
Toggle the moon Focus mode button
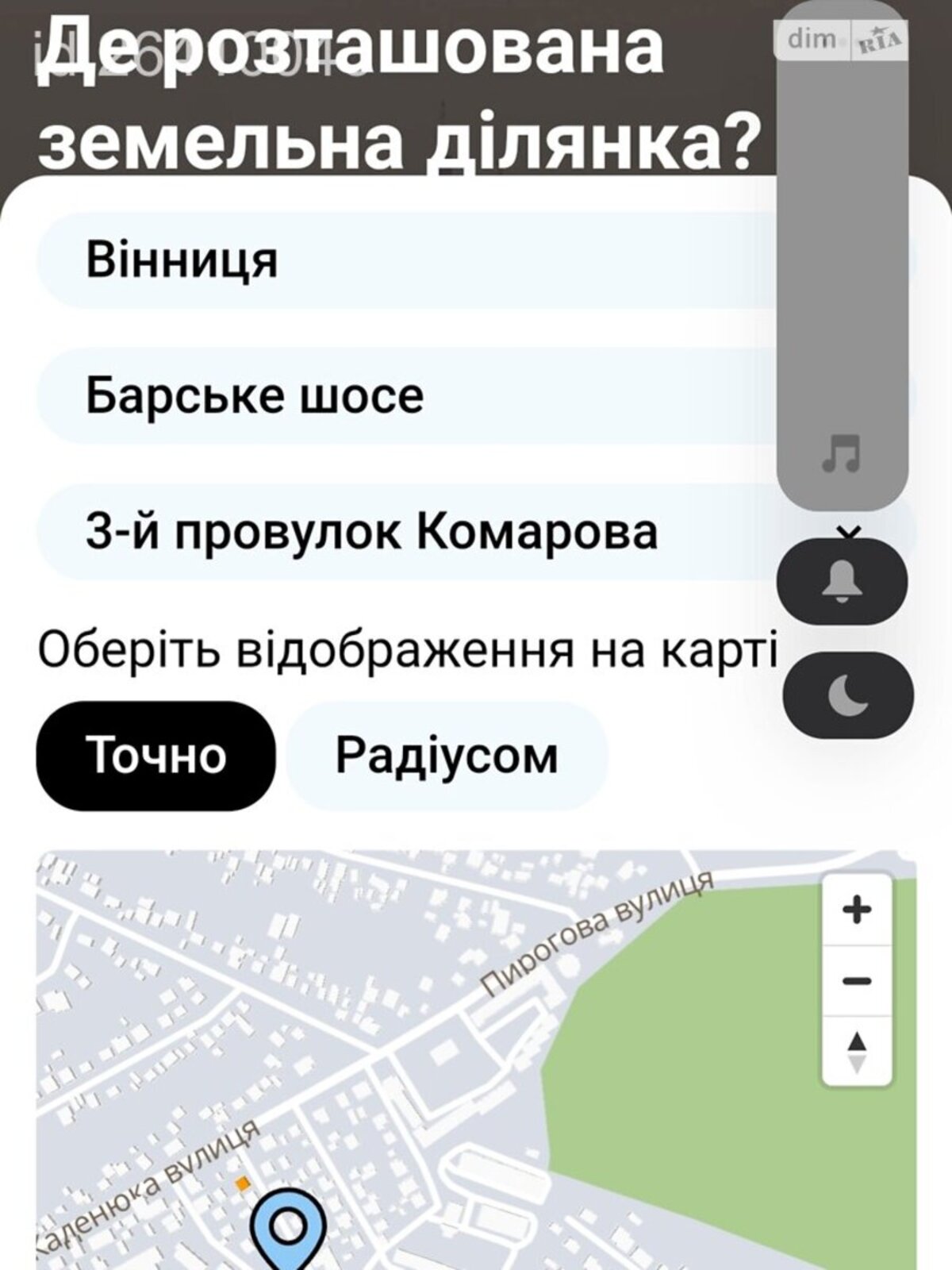click(848, 695)
